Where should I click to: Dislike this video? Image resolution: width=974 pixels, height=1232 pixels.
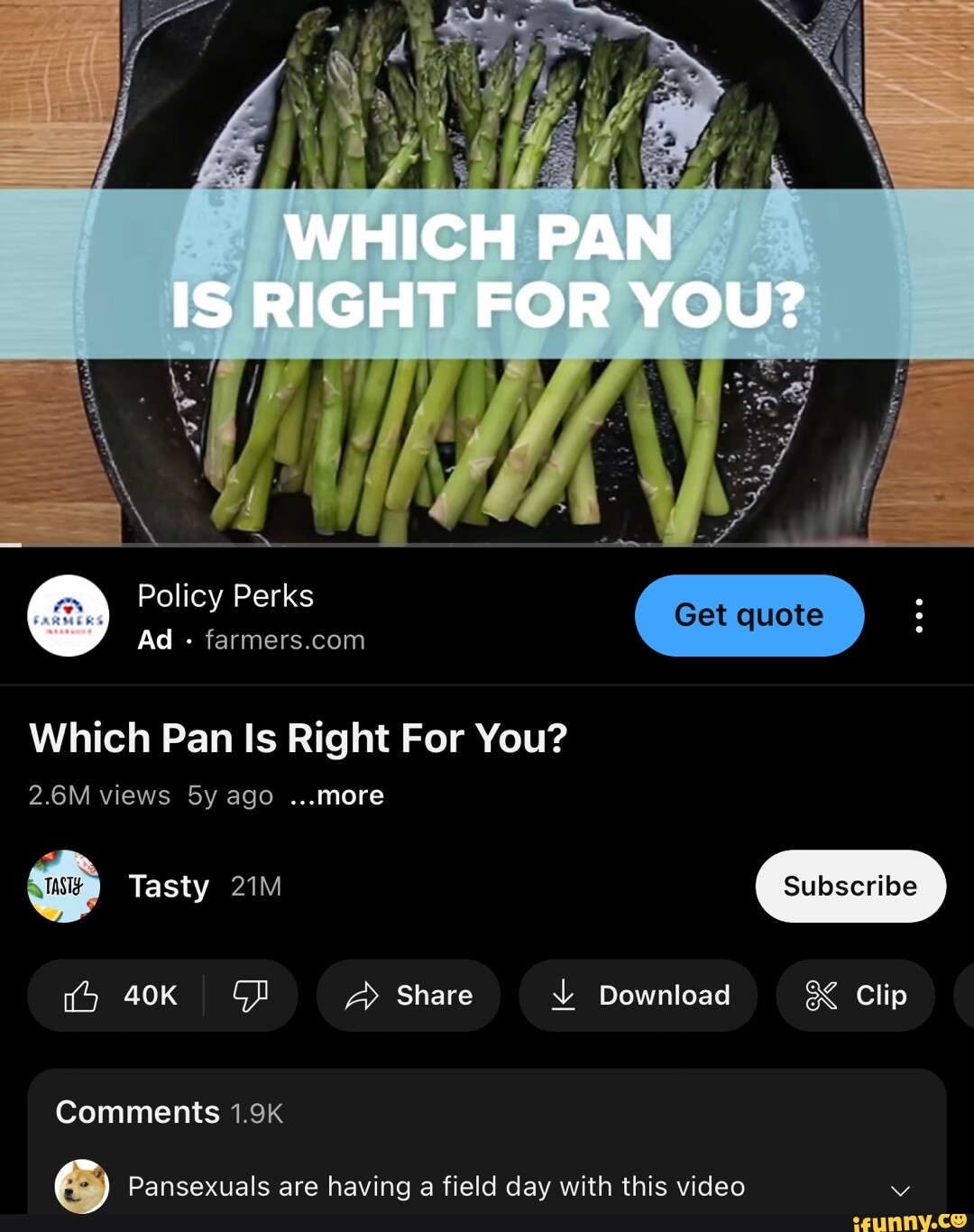click(250, 995)
